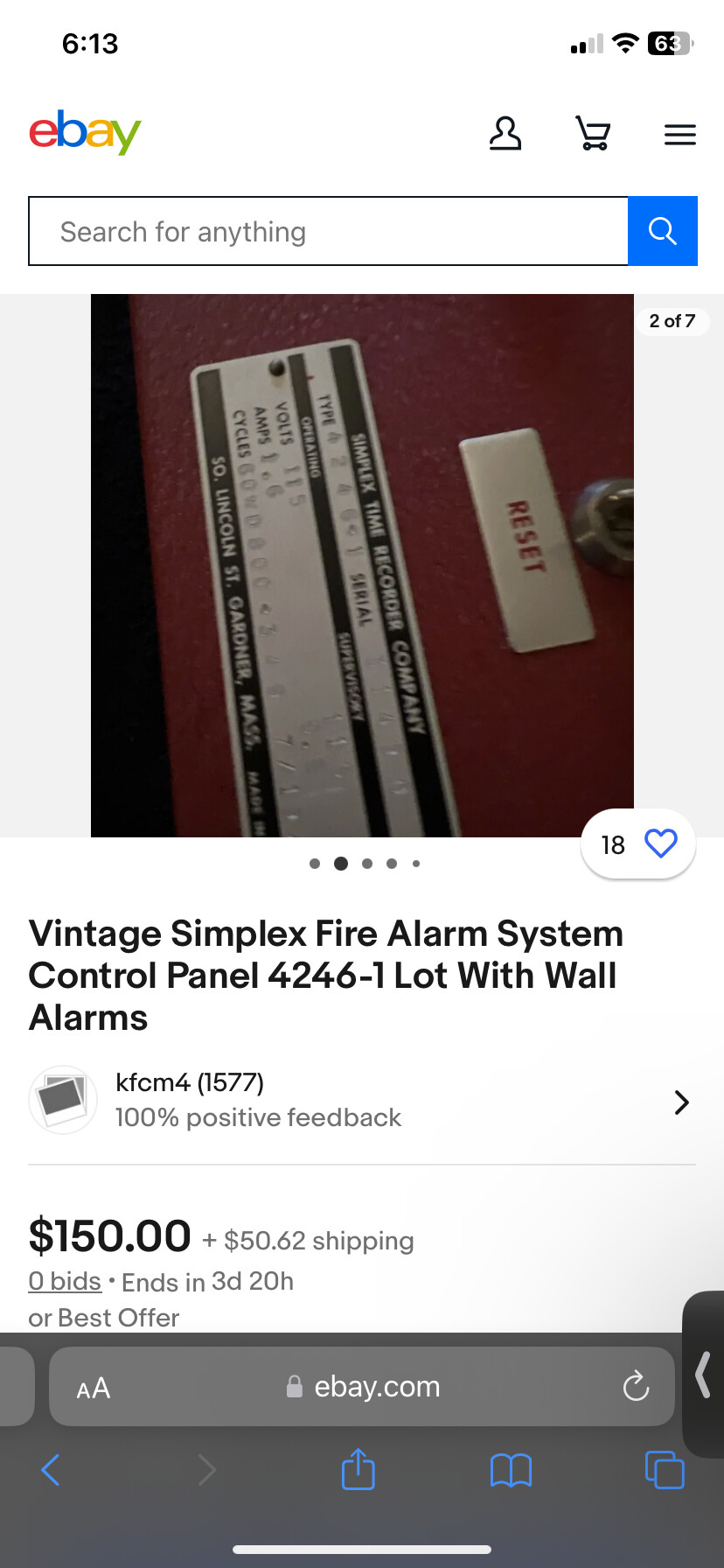
Task: Tap the blue search magnifier button
Action: (x=662, y=231)
